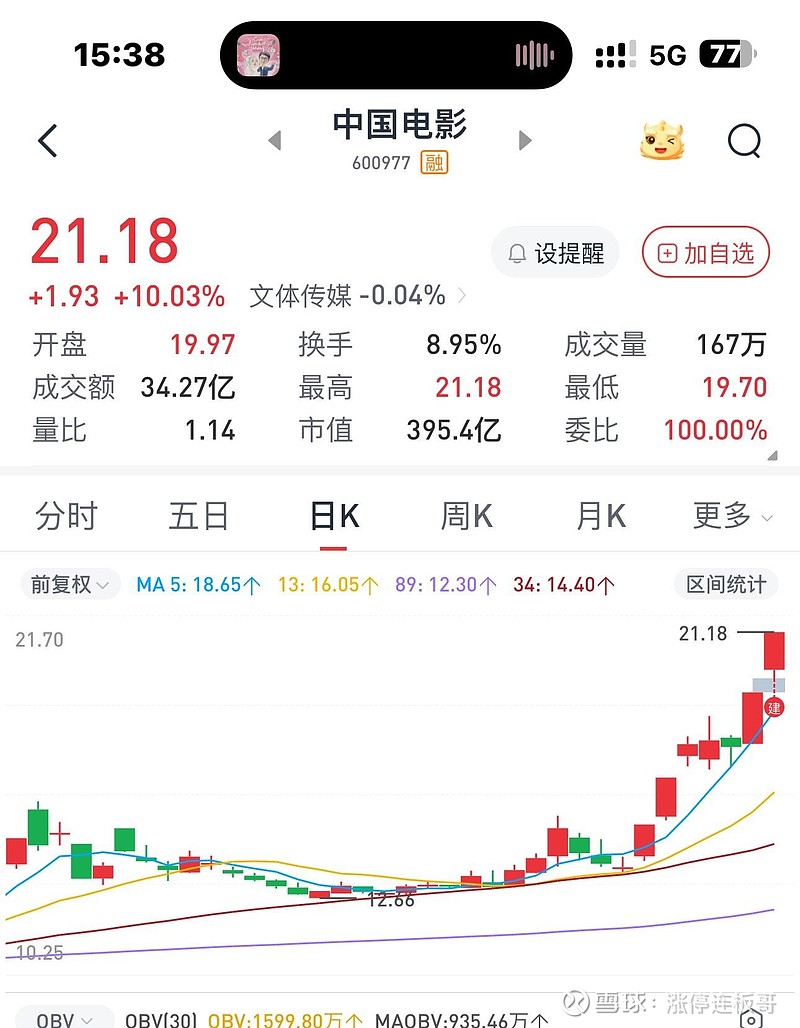Image resolution: width=800 pixels, height=1028 pixels.
Task: Switch to the next stock arrow
Action: click(x=525, y=141)
